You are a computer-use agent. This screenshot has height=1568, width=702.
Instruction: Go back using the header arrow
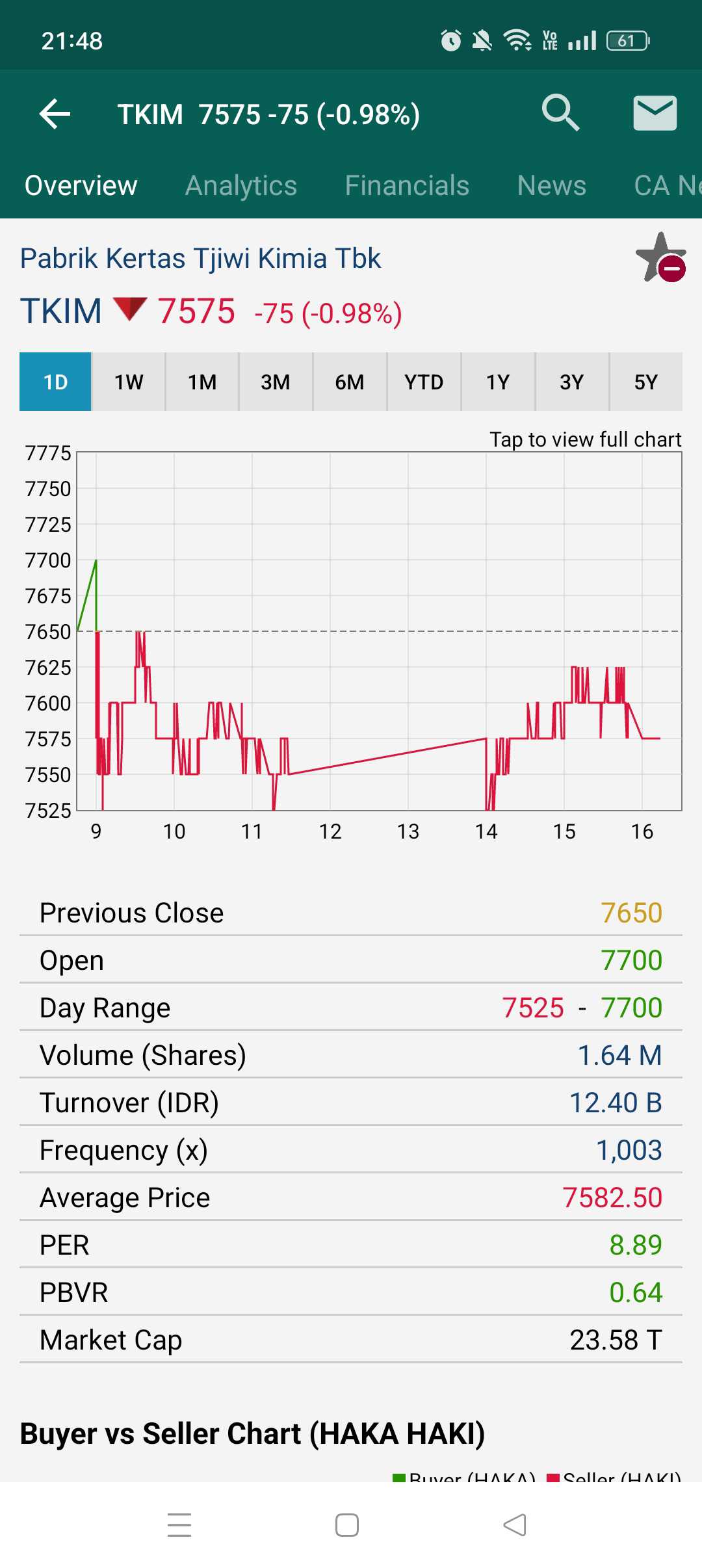click(55, 114)
